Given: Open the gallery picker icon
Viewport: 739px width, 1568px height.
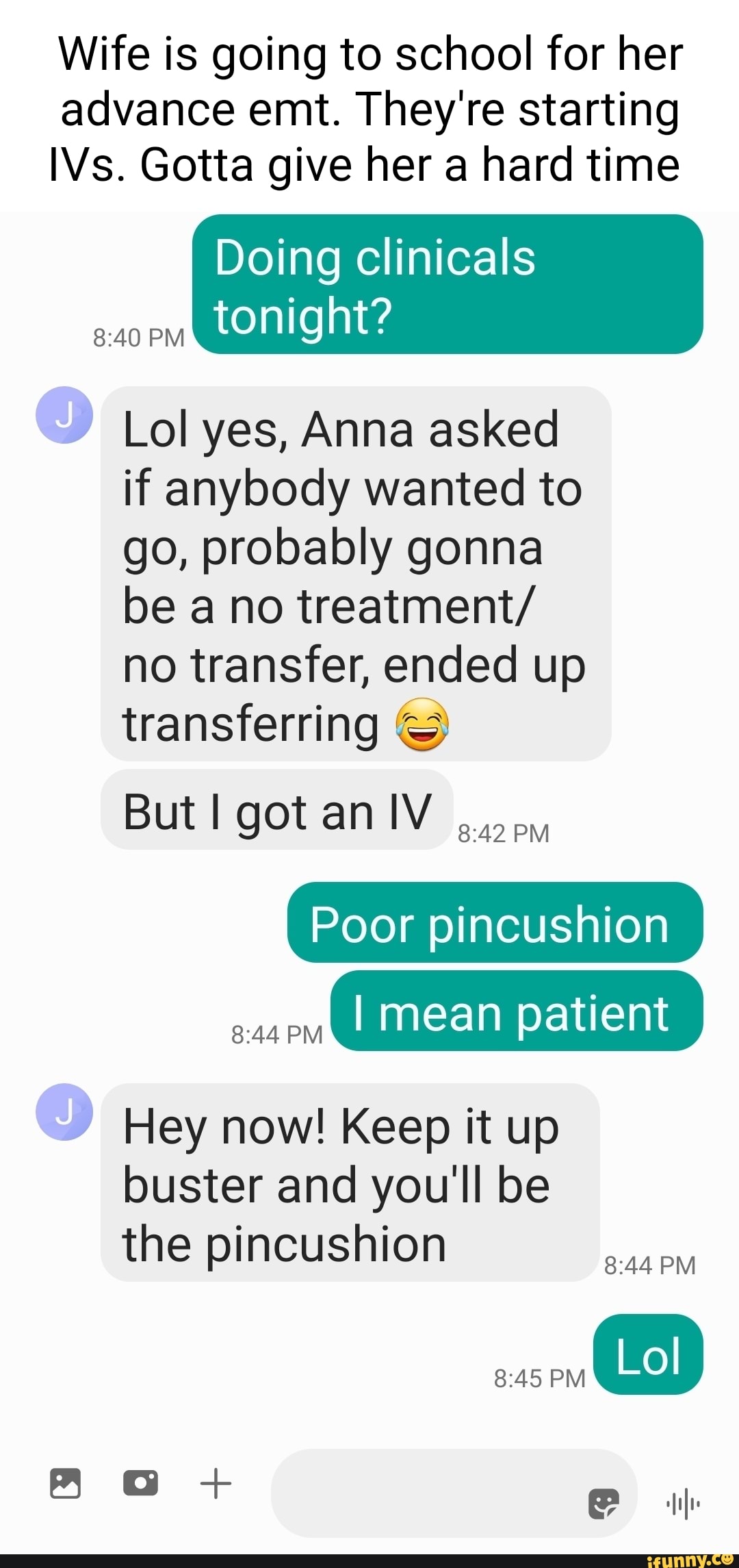Looking at the screenshot, I should pyautogui.click(x=65, y=1483).
